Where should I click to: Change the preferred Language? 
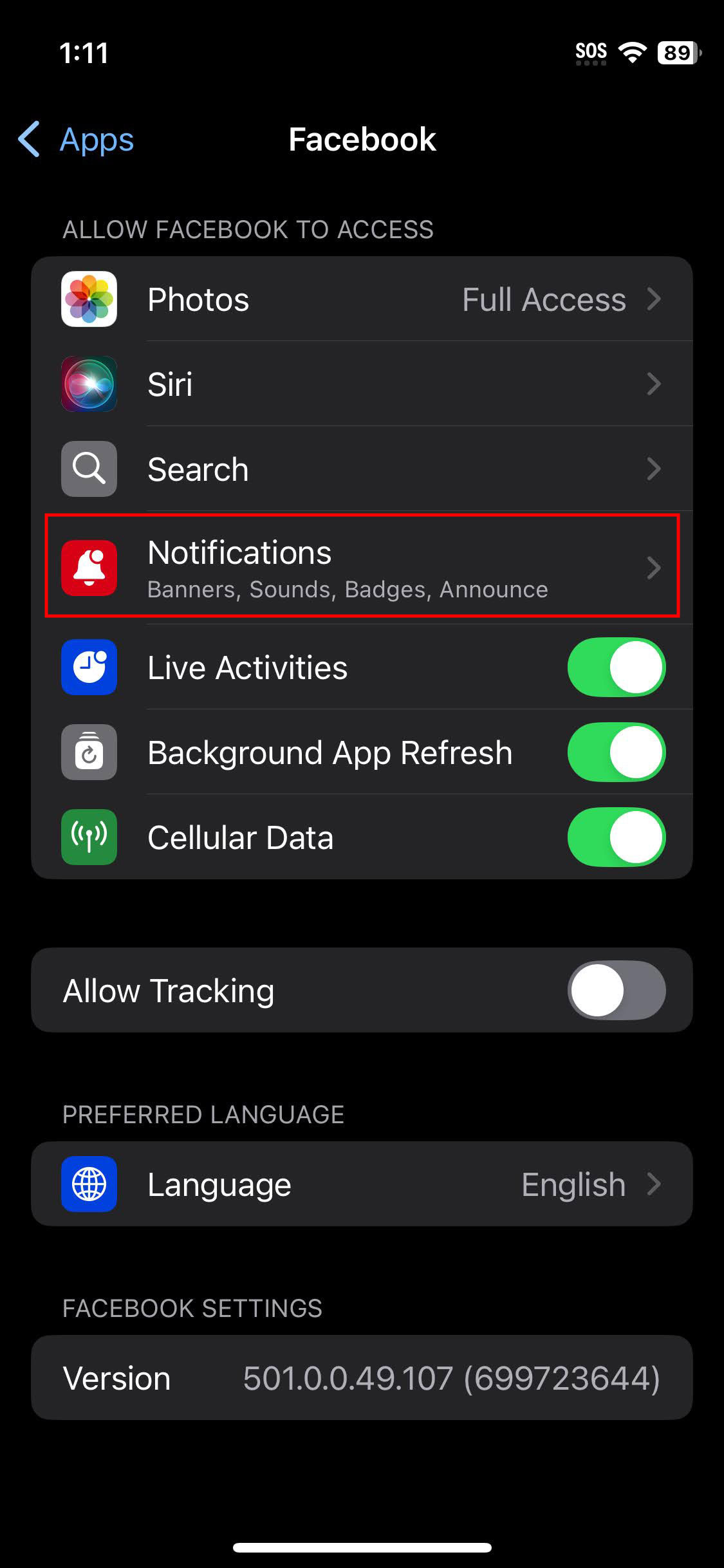click(x=362, y=1184)
